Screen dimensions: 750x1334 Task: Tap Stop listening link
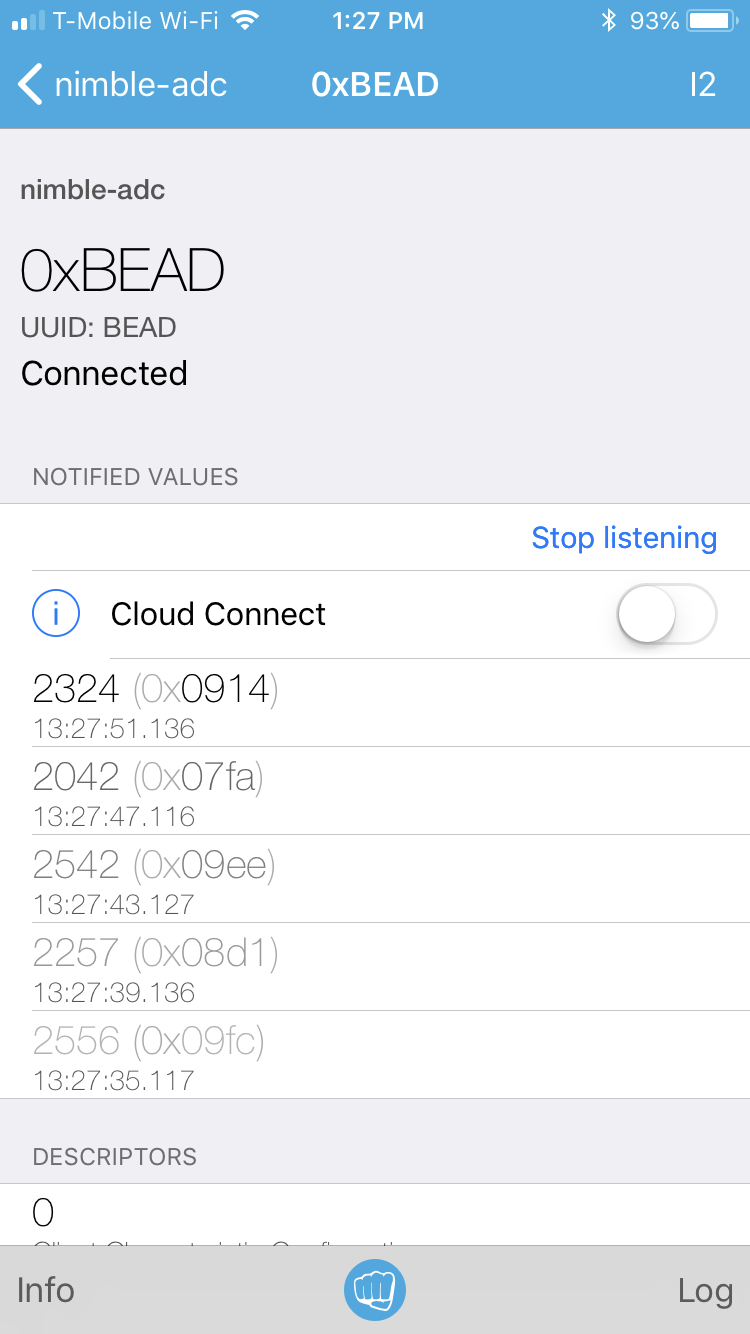(x=624, y=538)
